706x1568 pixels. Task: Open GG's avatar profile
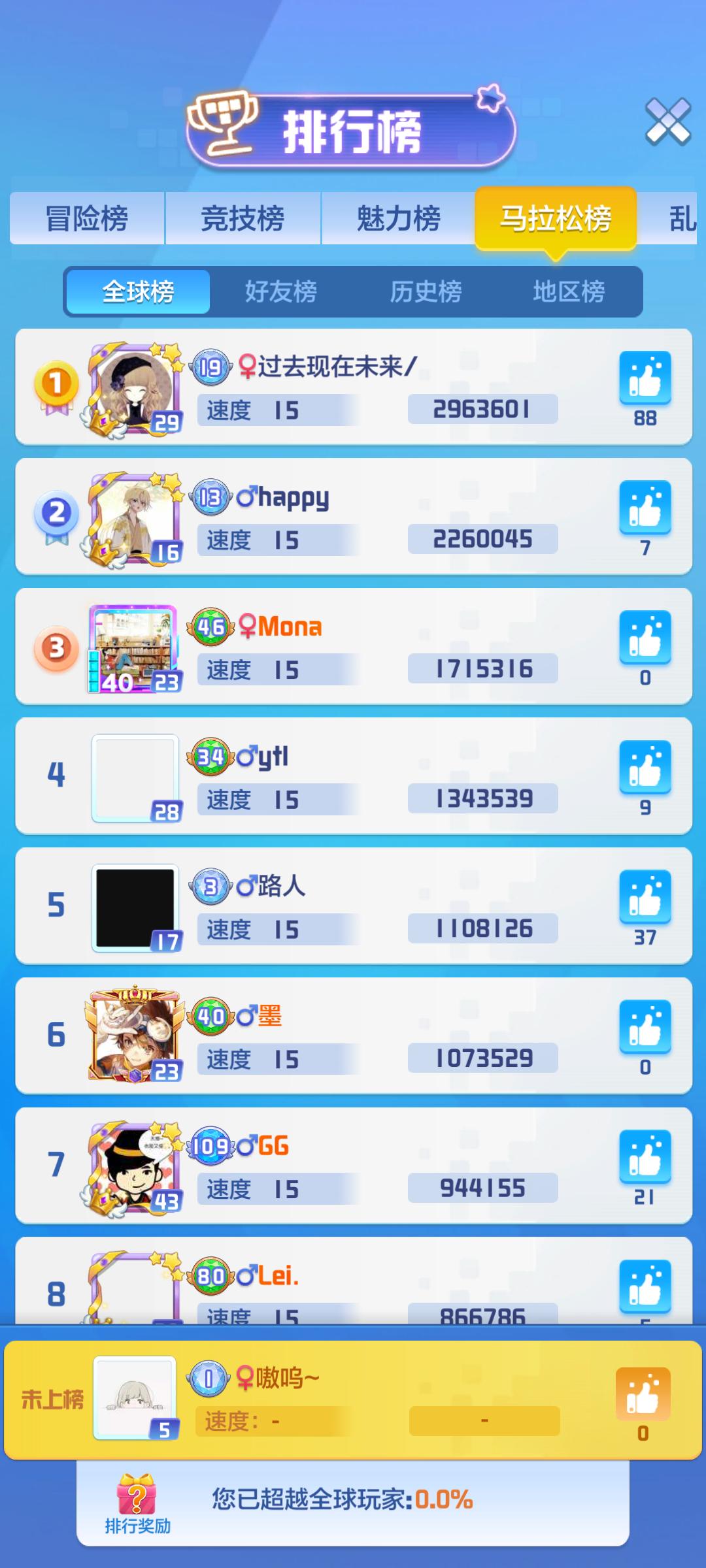click(x=135, y=1168)
